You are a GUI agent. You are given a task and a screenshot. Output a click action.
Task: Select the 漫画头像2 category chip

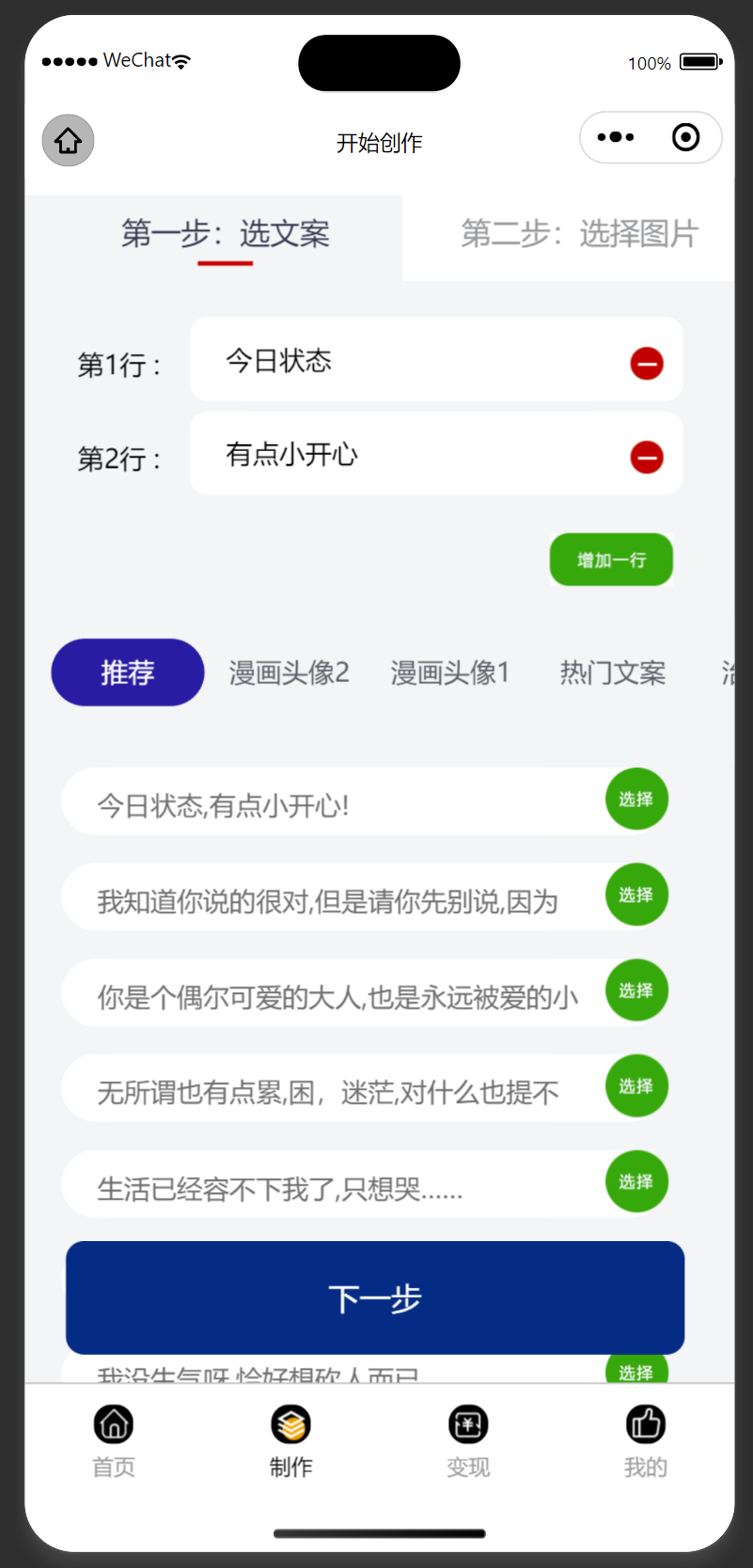tap(290, 673)
